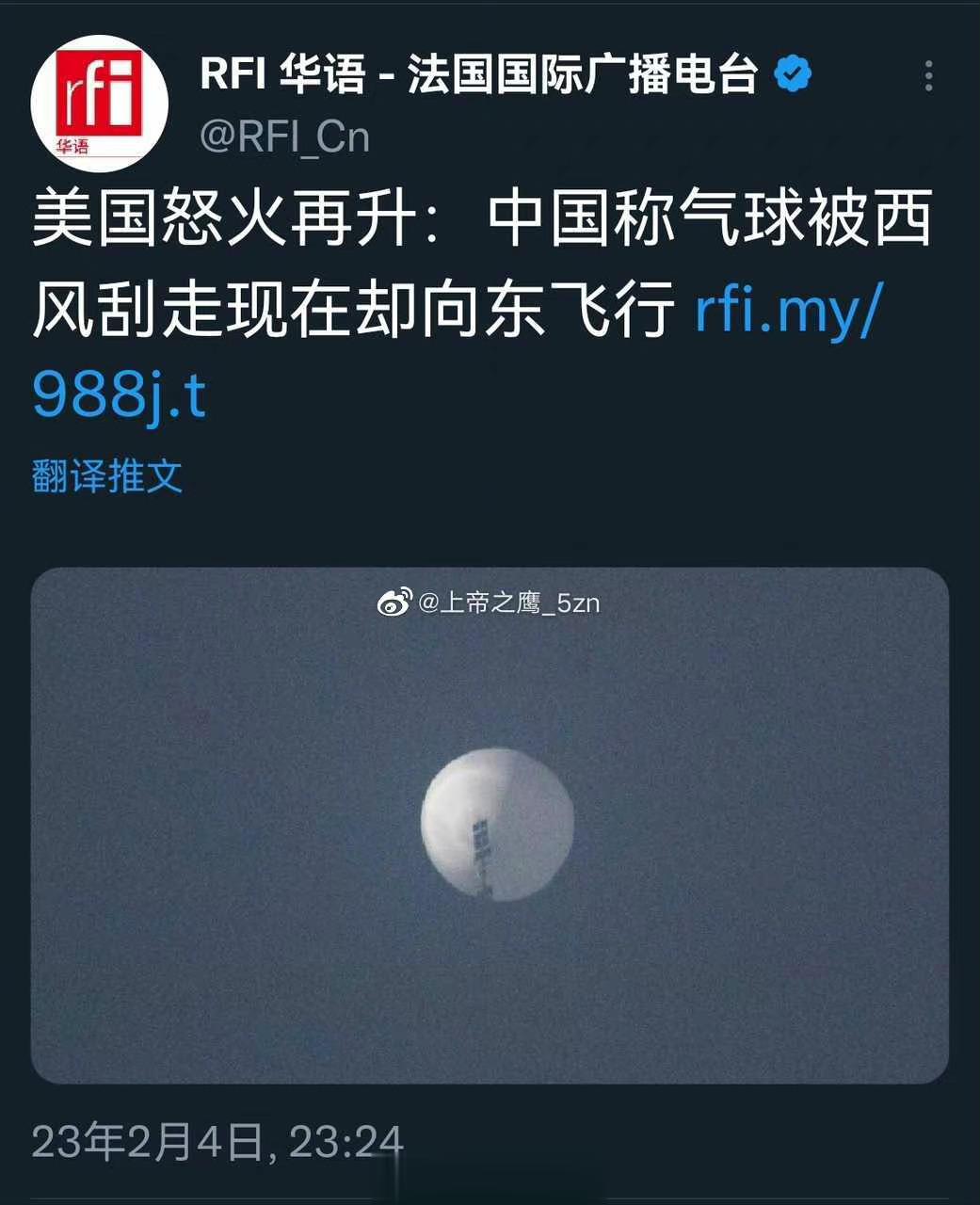This screenshot has width=980, height=1205.
Task: Click the tweet timestamp 23年2月4日, 23:24
Action: tap(217, 1139)
